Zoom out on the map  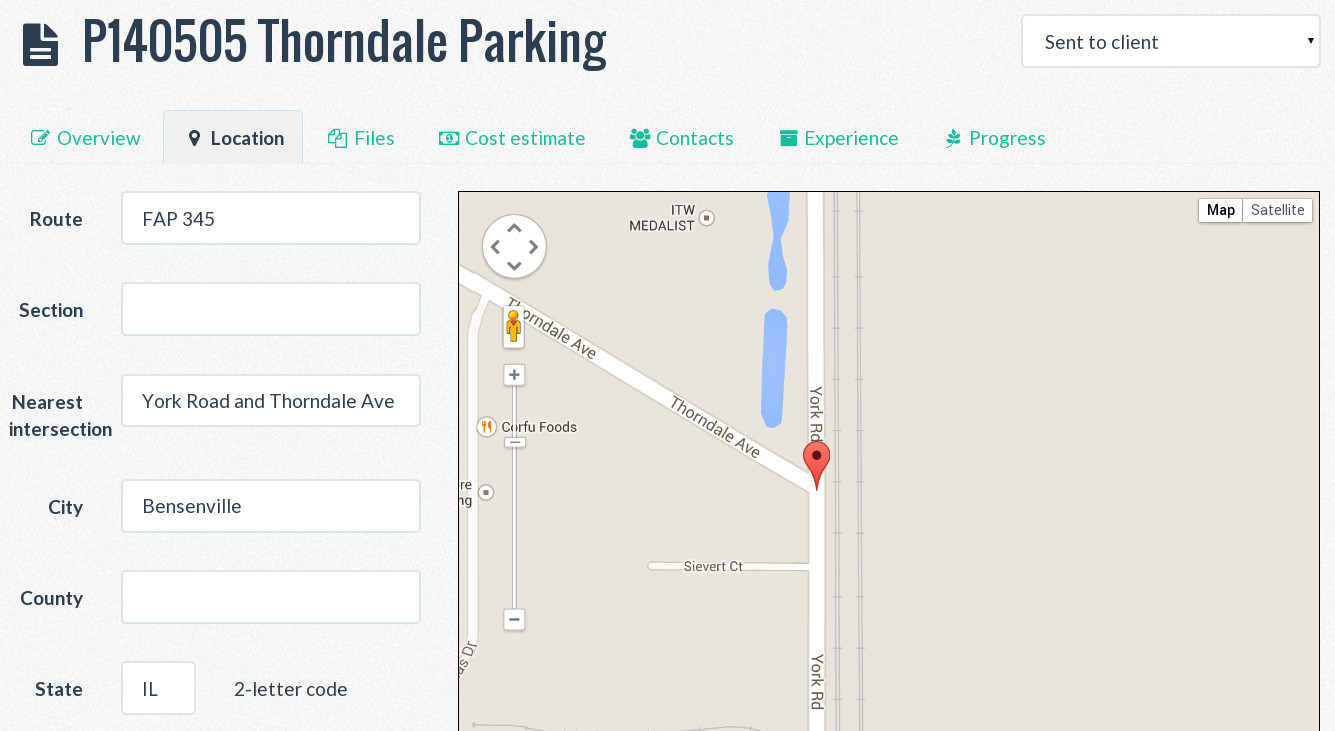(514, 620)
